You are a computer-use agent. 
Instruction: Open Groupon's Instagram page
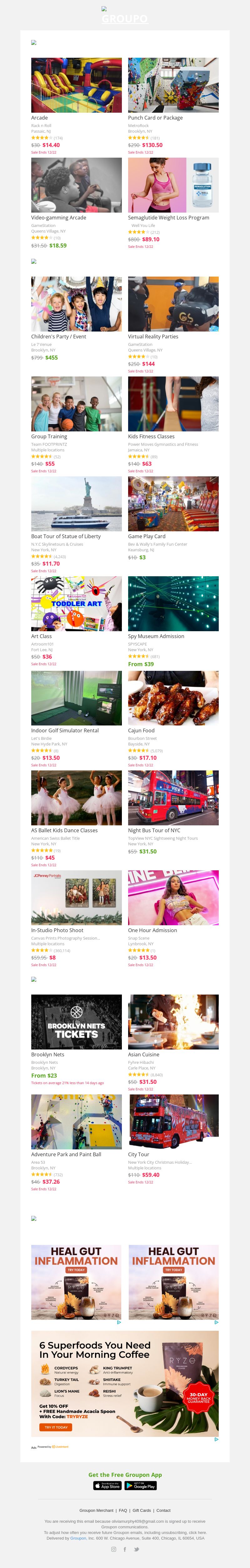coord(113,1549)
